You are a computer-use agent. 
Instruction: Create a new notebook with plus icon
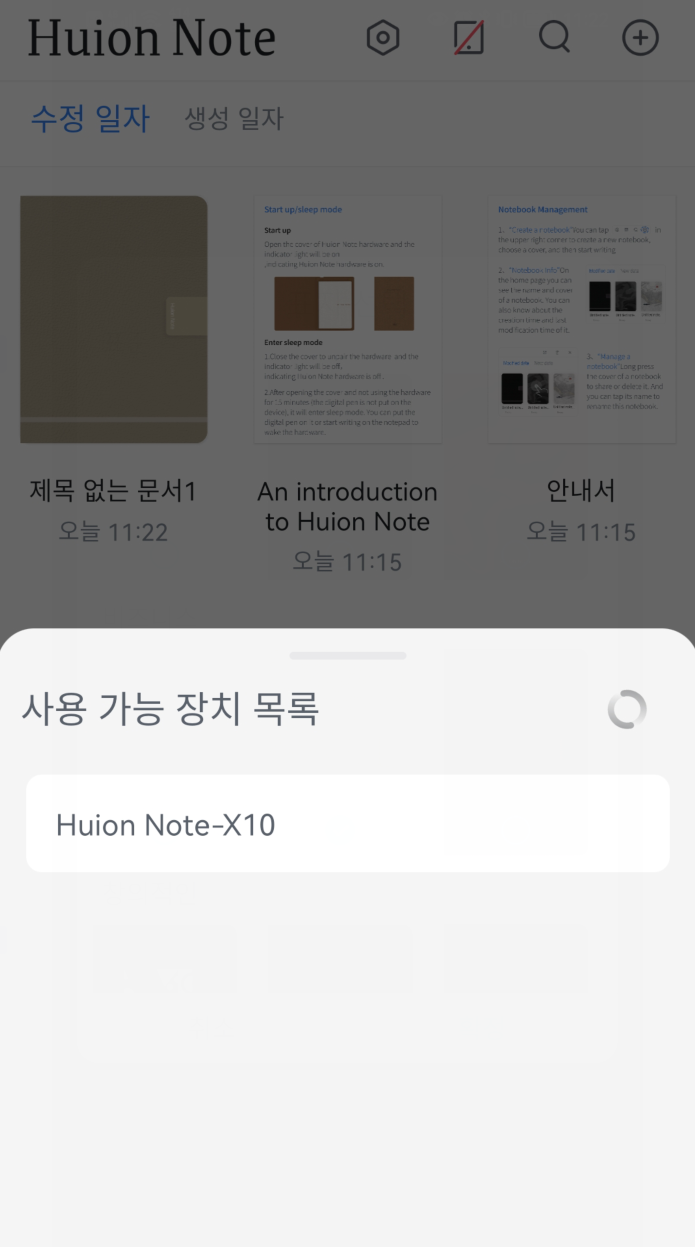(640, 39)
